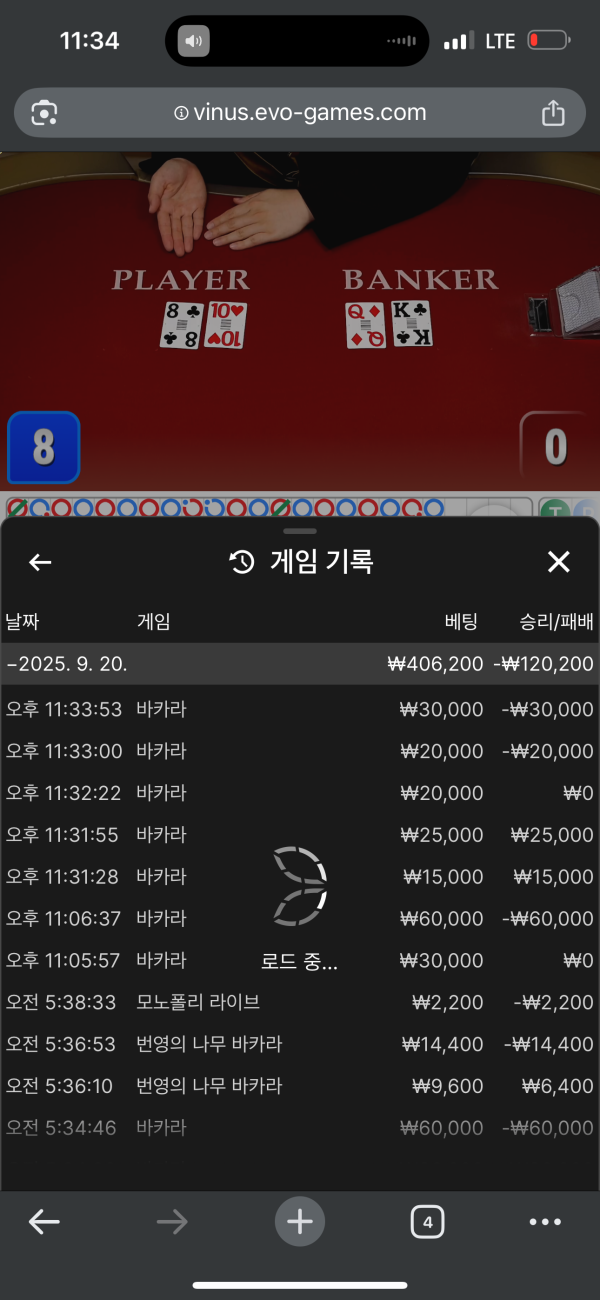Viewport: 600px width, 1300px height.
Task: Open the 오후 11:33:53 바카라 record
Action: [x=300, y=710]
